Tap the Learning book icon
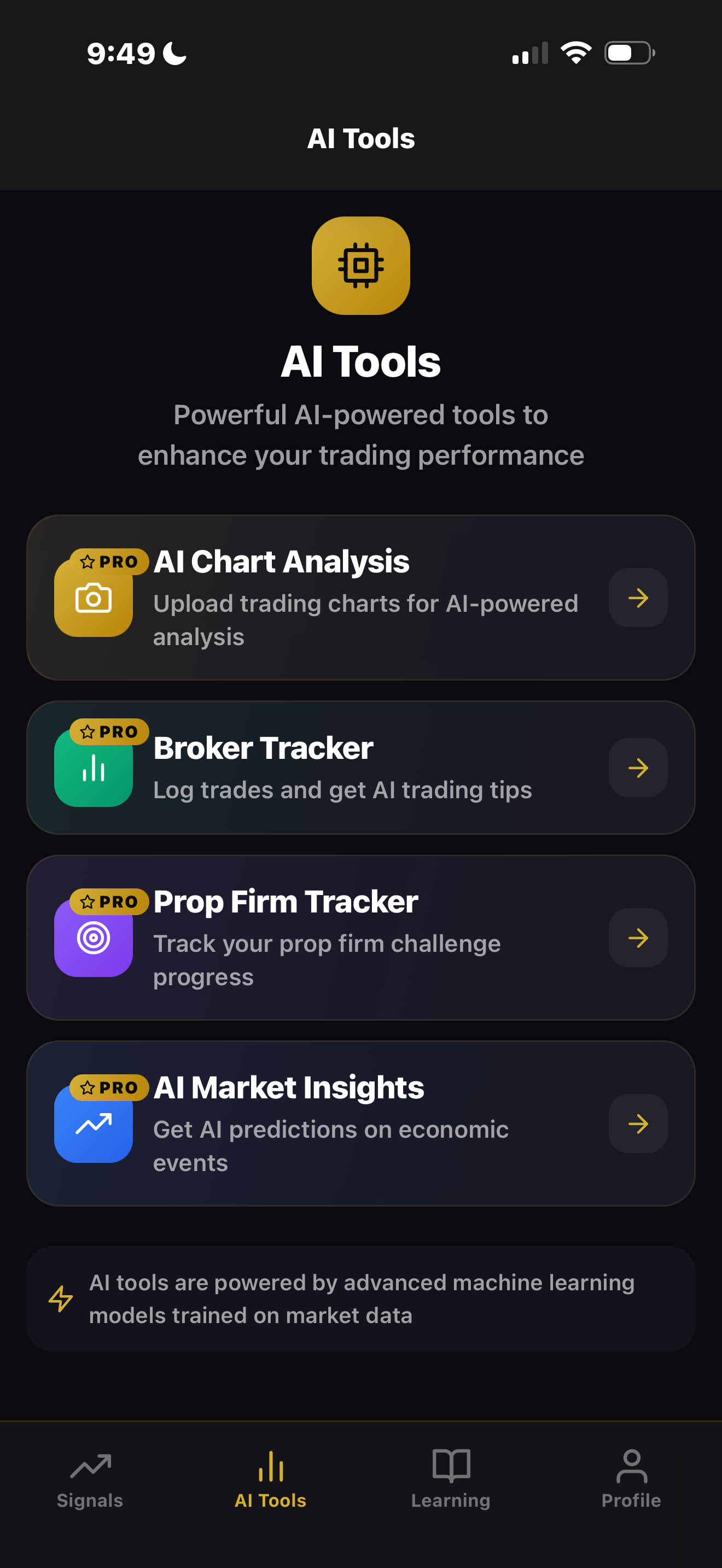This screenshot has height=1568, width=722. pyautogui.click(x=451, y=1466)
